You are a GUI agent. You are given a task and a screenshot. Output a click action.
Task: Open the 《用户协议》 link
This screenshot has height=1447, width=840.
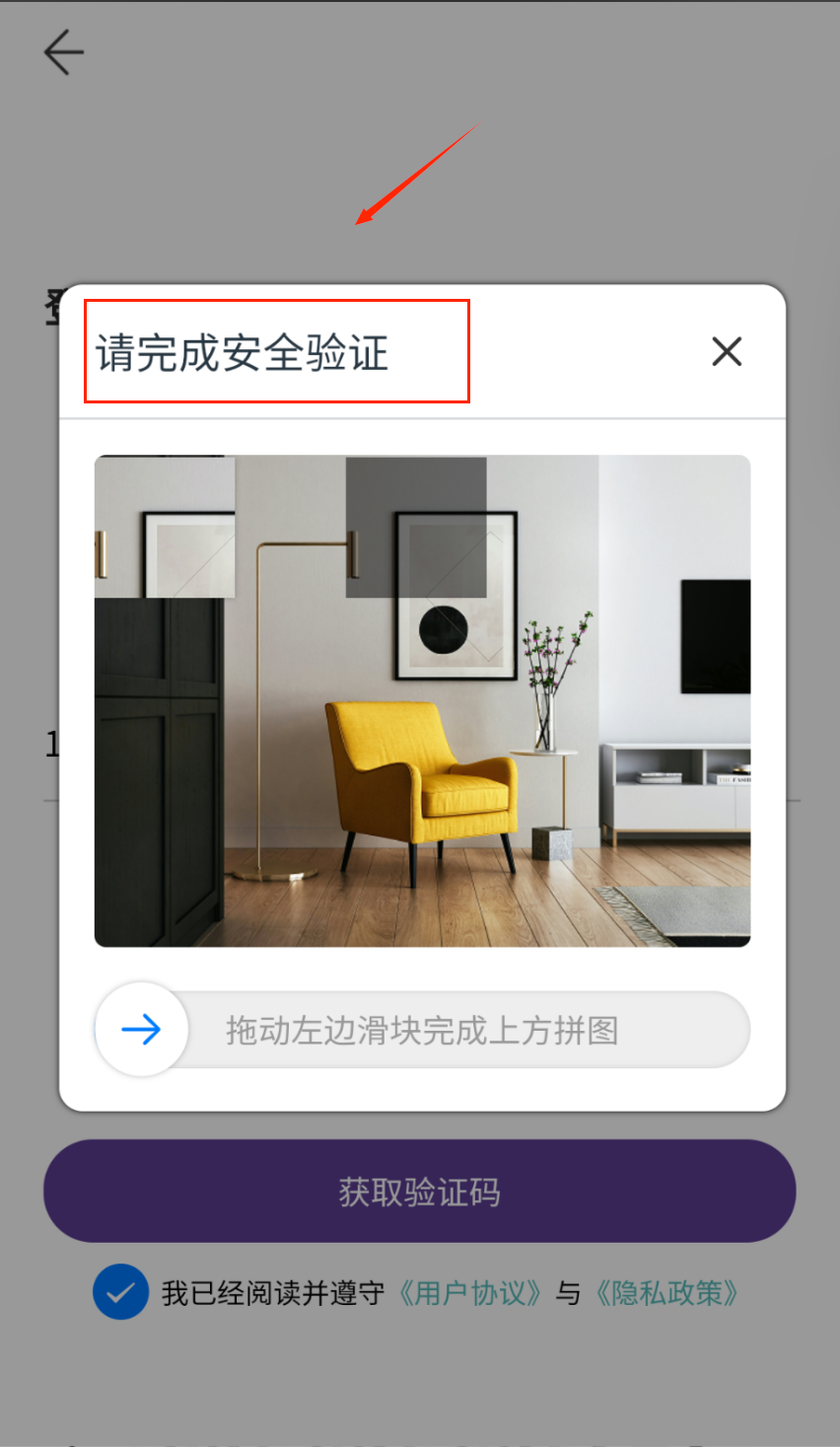(x=469, y=1293)
